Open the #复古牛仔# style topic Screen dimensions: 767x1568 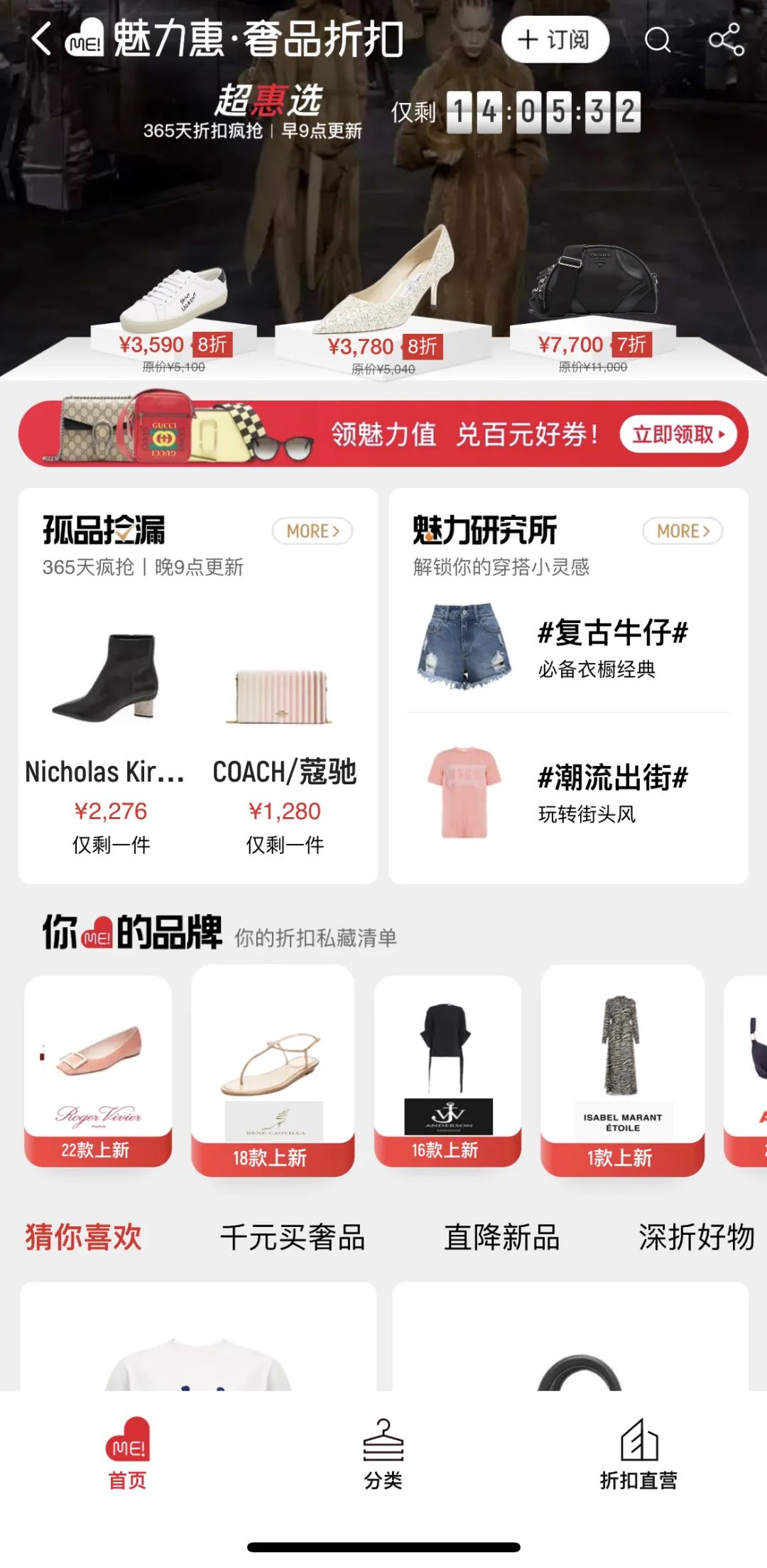coord(568,647)
